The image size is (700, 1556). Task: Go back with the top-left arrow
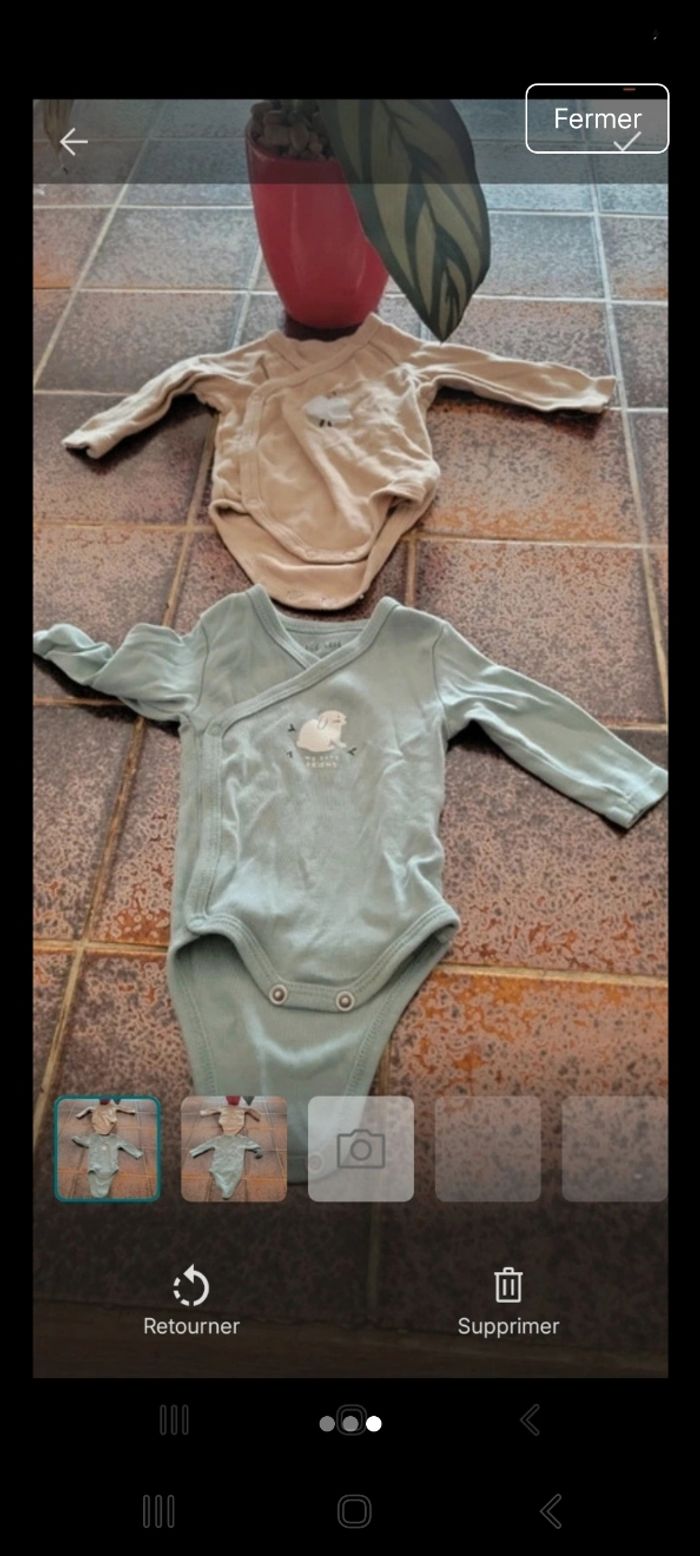coord(73,142)
